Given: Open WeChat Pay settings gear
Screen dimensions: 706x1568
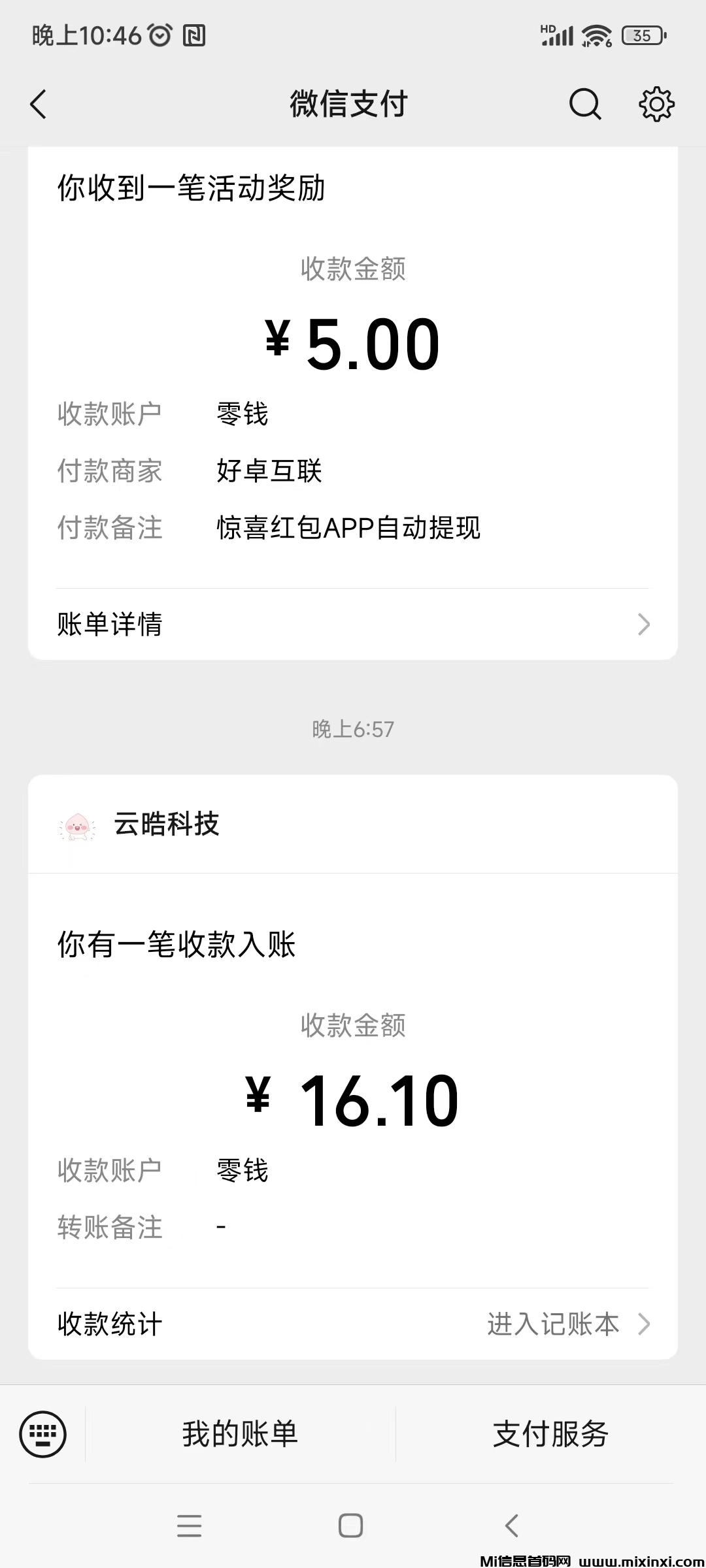Looking at the screenshot, I should pyautogui.click(x=656, y=103).
